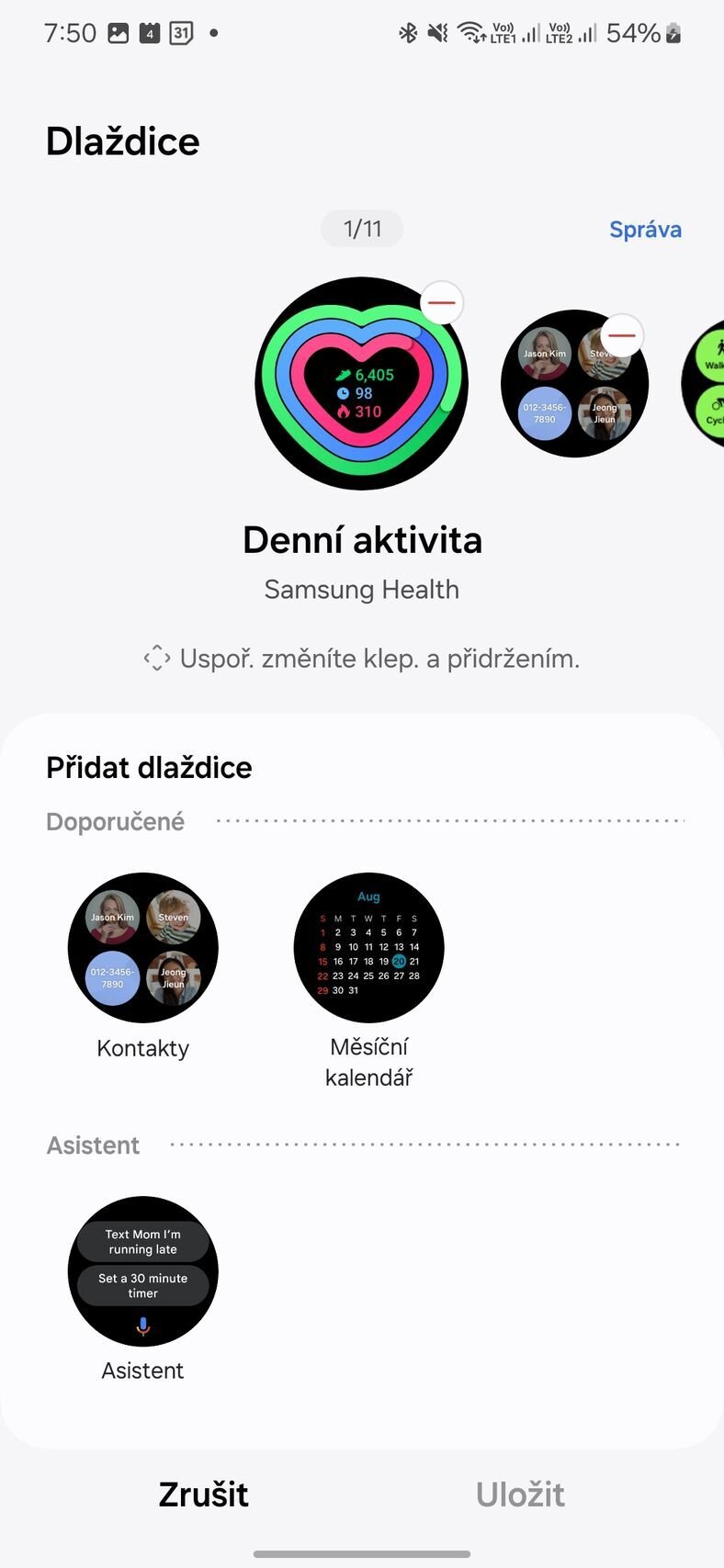
Task: Add the Měsíční kalendář tile
Action: [x=368, y=947]
